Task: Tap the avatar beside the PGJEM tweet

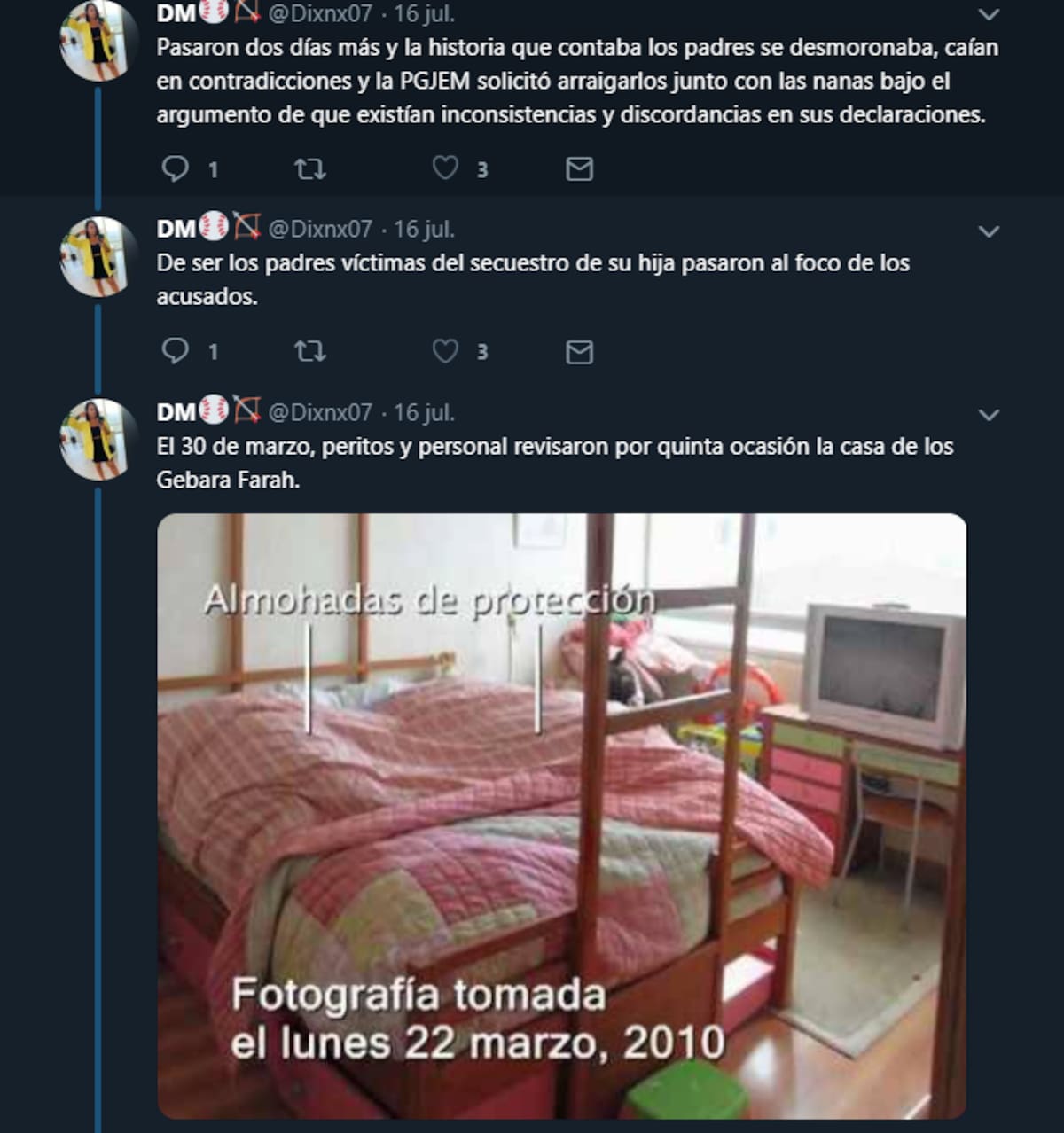Action: [98, 40]
